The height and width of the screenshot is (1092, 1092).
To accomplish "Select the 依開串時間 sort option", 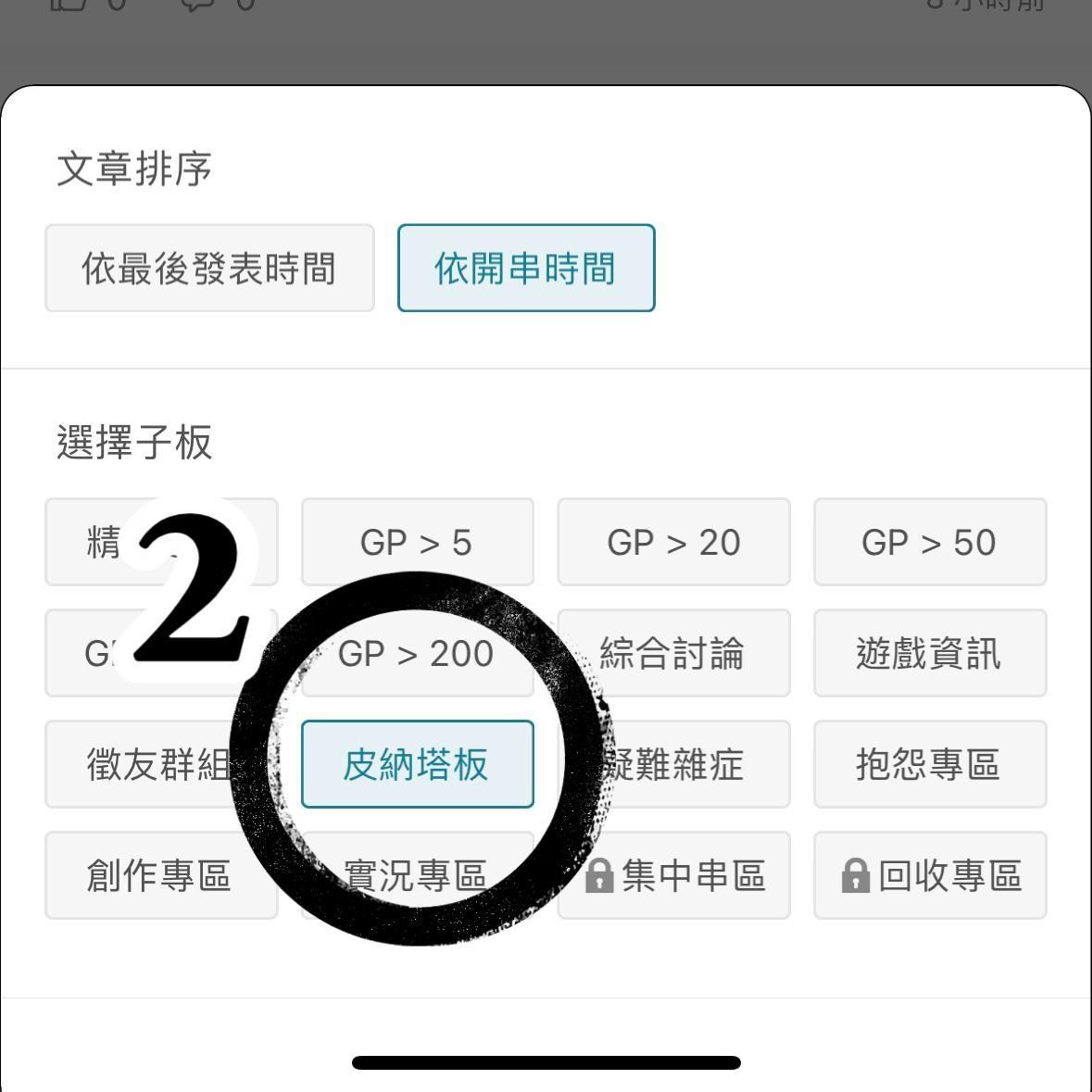I will tap(526, 269).
